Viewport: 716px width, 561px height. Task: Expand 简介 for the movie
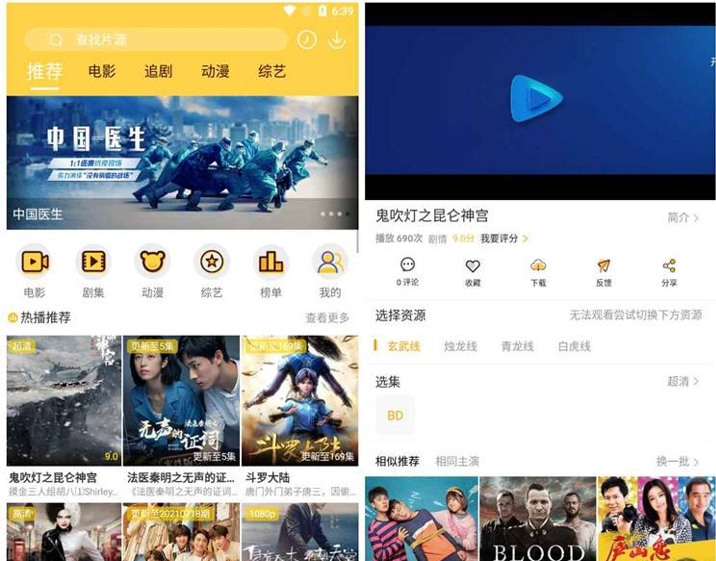[683, 218]
